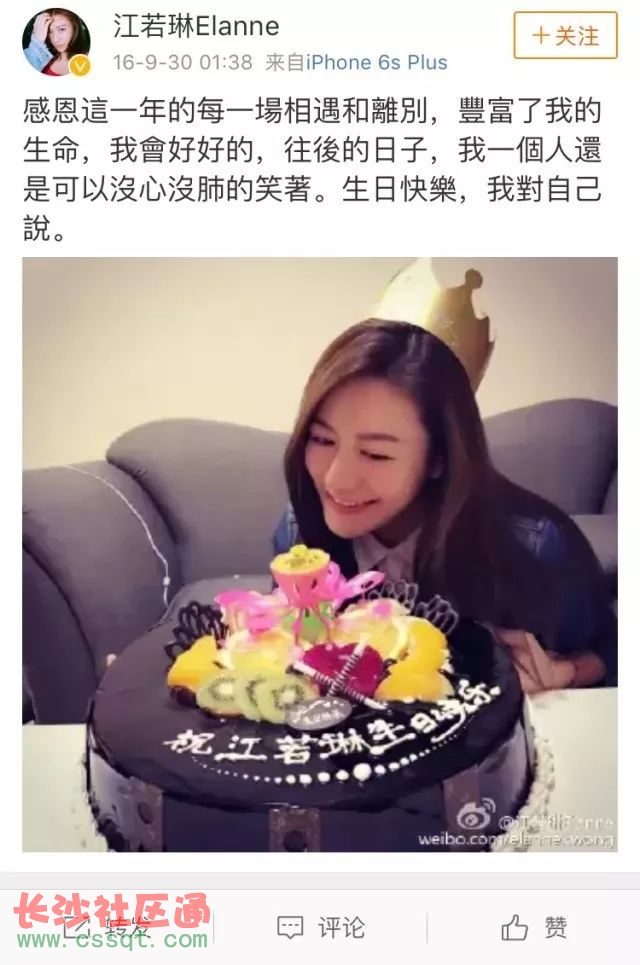Viewport: 640px width, 965px height.
Task: Open the birthday cake photo in the post
Action: (320, 555)
